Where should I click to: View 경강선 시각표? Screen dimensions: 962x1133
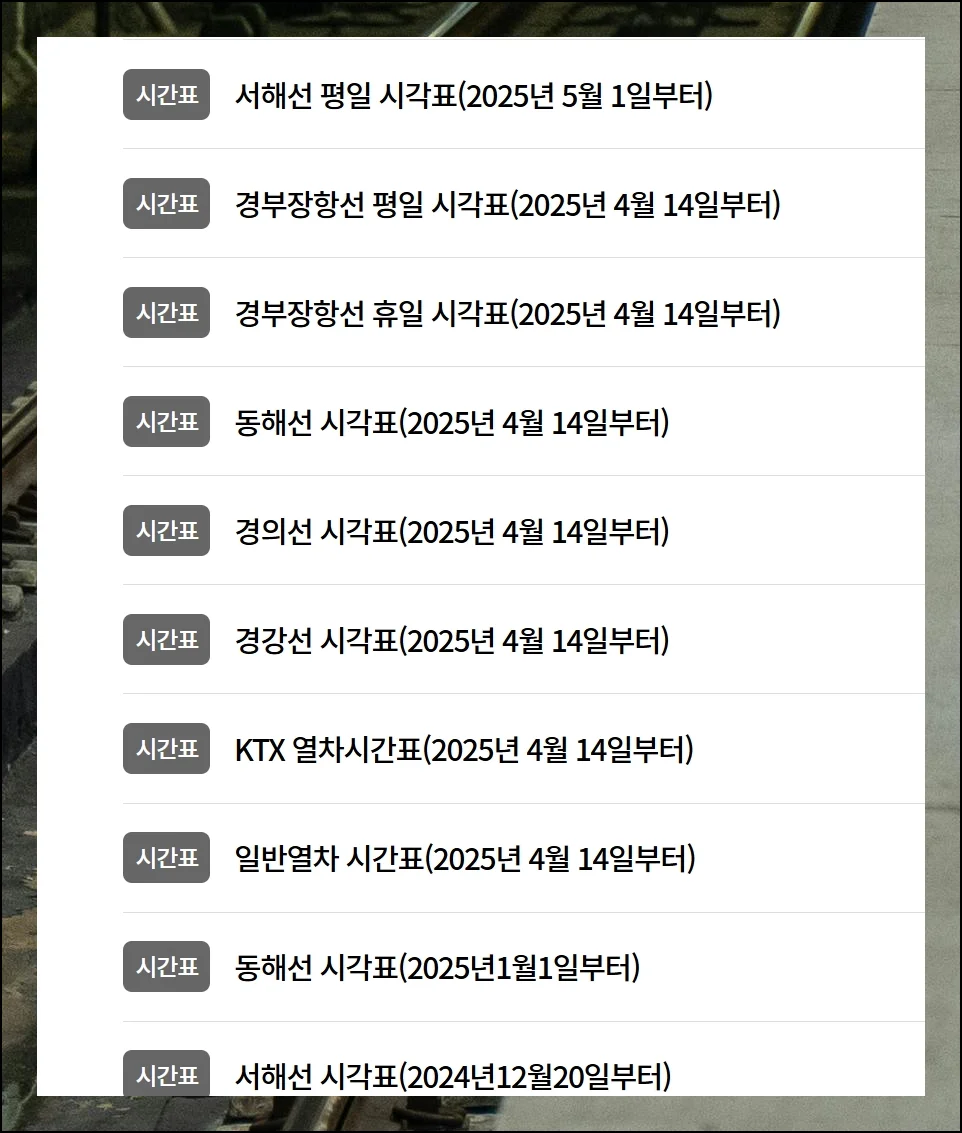click(452, 641)
